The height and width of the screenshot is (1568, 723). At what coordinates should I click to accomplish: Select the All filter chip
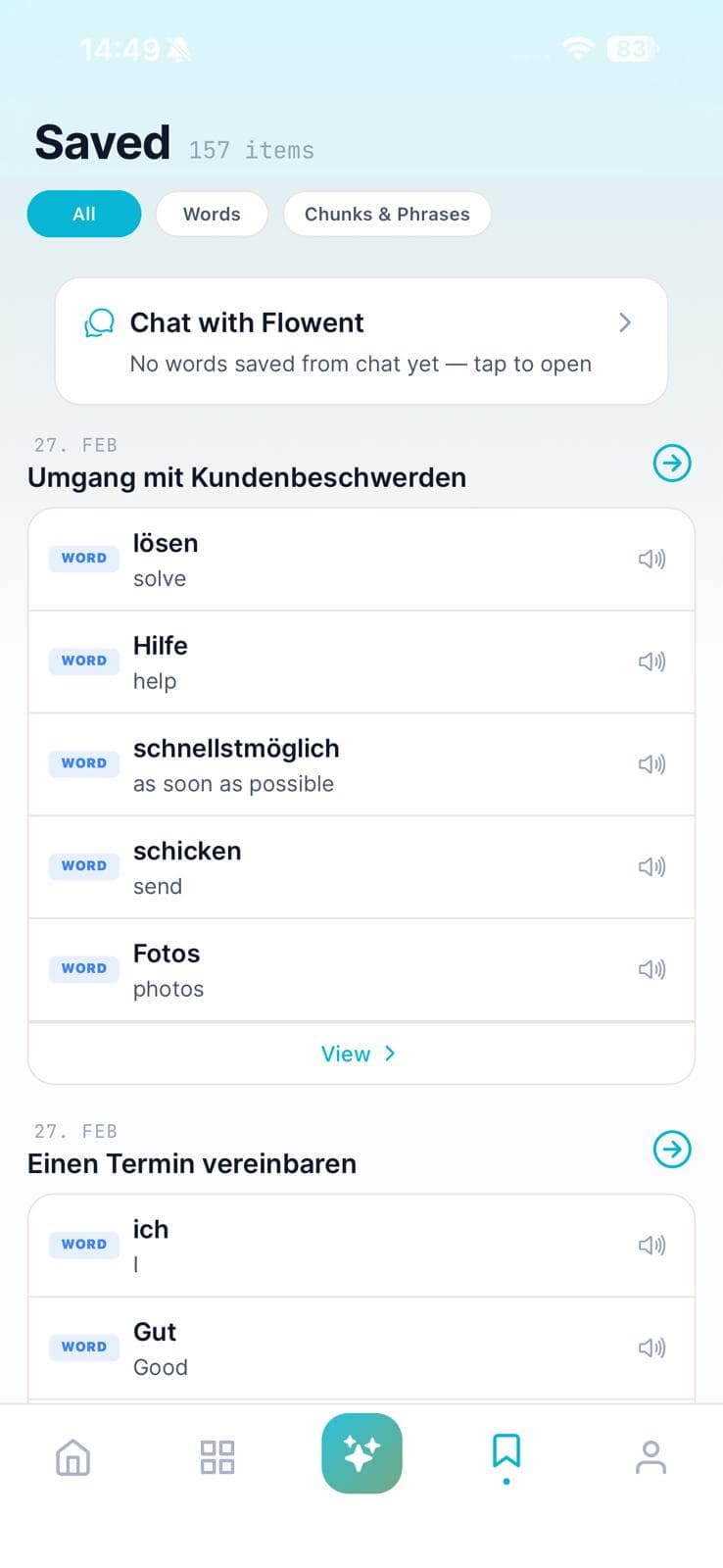[84, 214]
